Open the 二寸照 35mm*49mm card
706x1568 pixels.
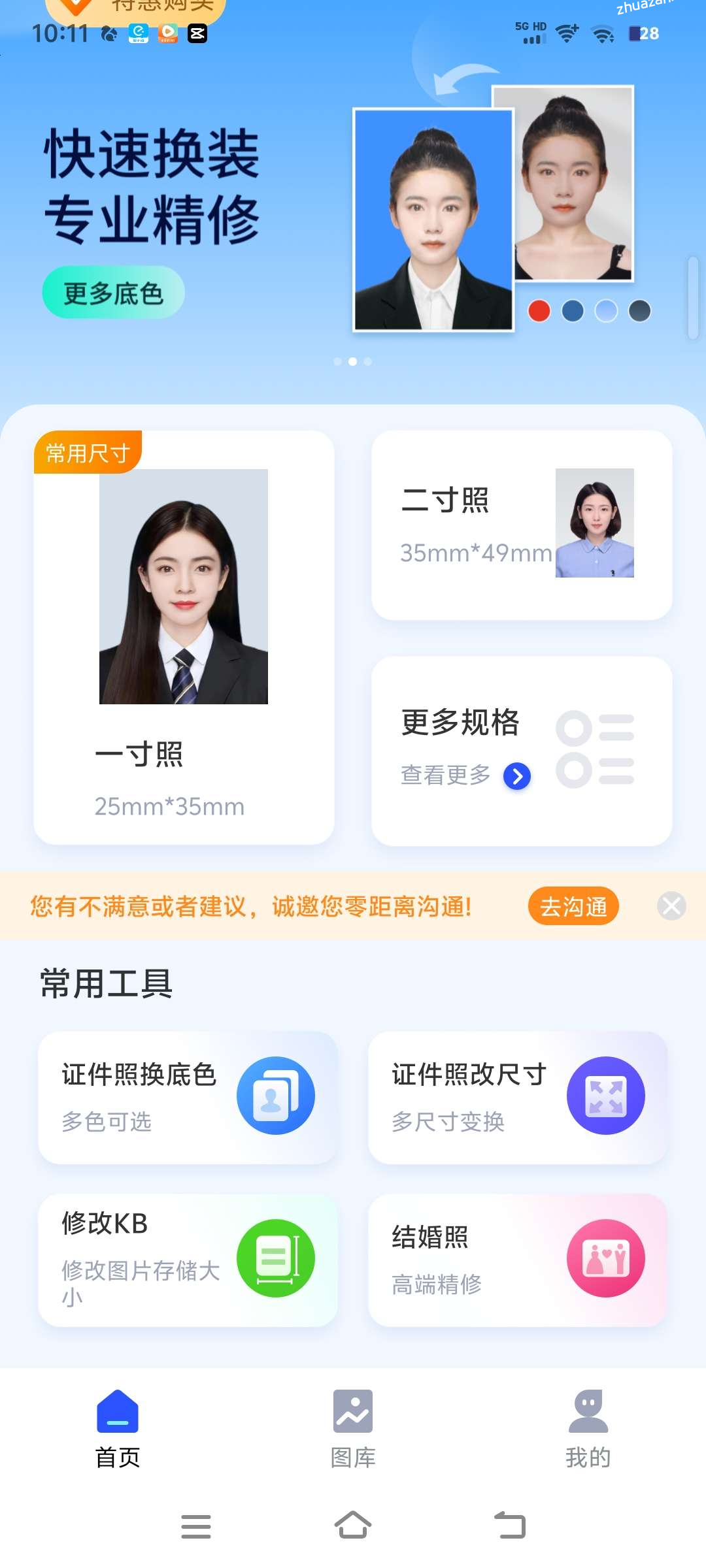[x=522, y=525]
